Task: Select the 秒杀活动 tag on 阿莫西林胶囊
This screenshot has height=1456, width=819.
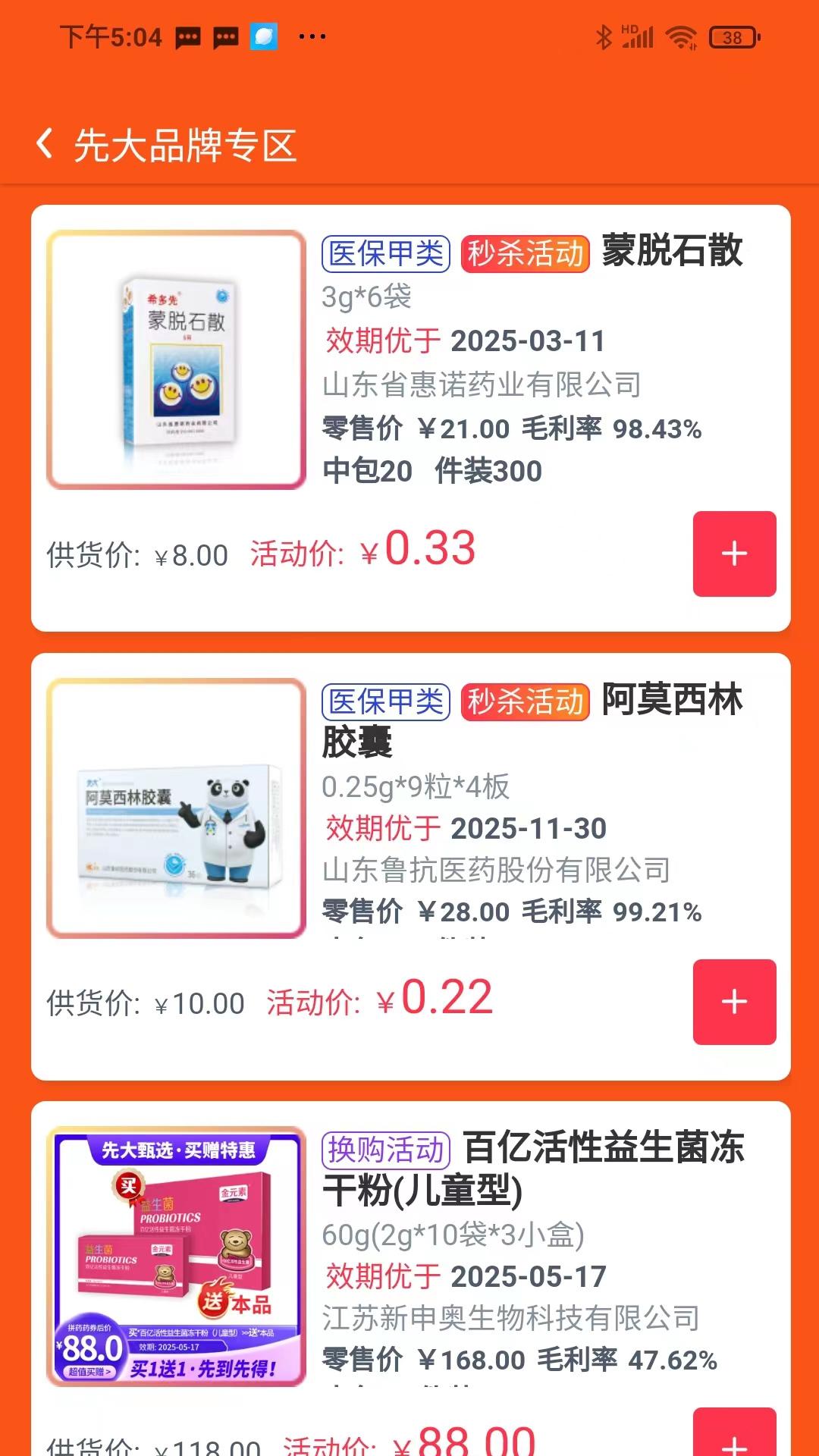Action: (526, 702)
